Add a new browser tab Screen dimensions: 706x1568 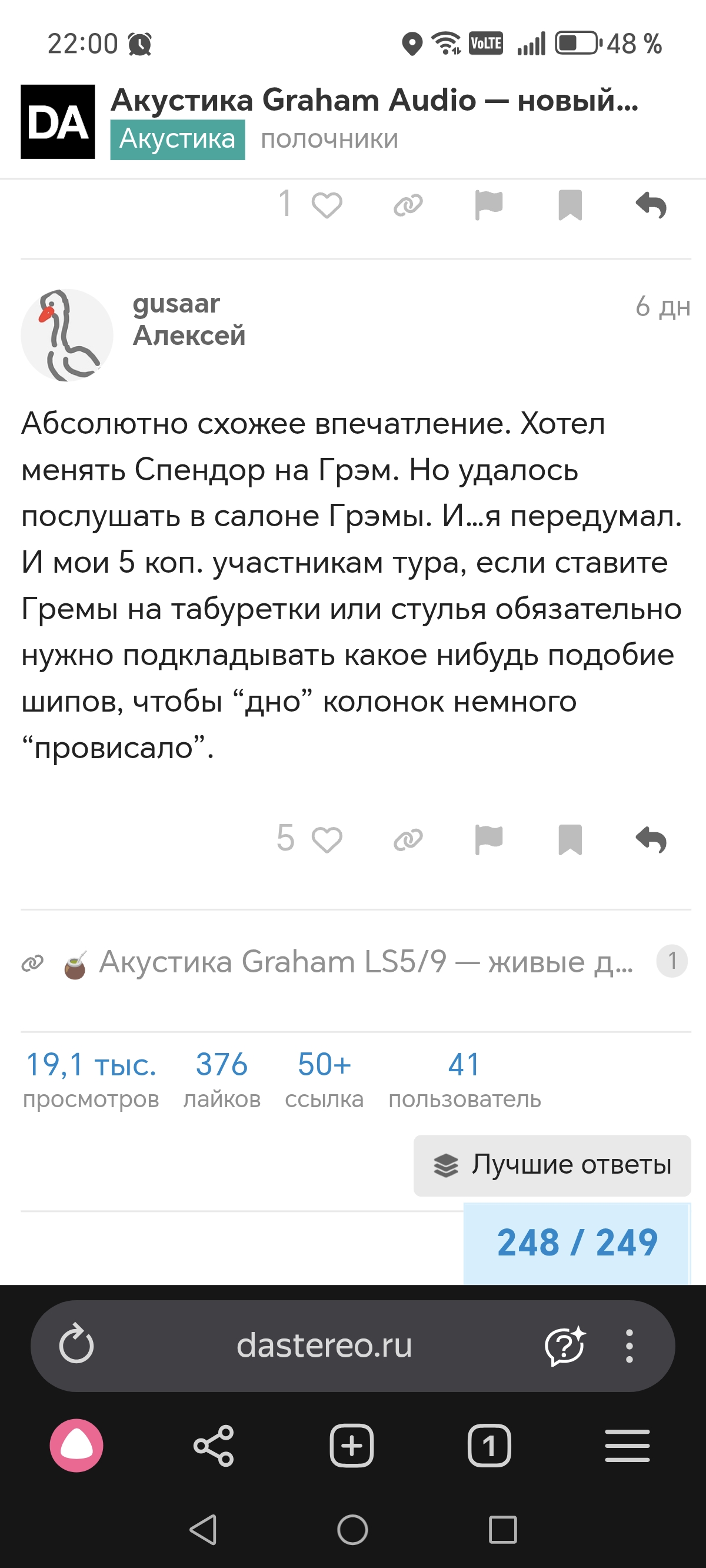coord(351,1446)
